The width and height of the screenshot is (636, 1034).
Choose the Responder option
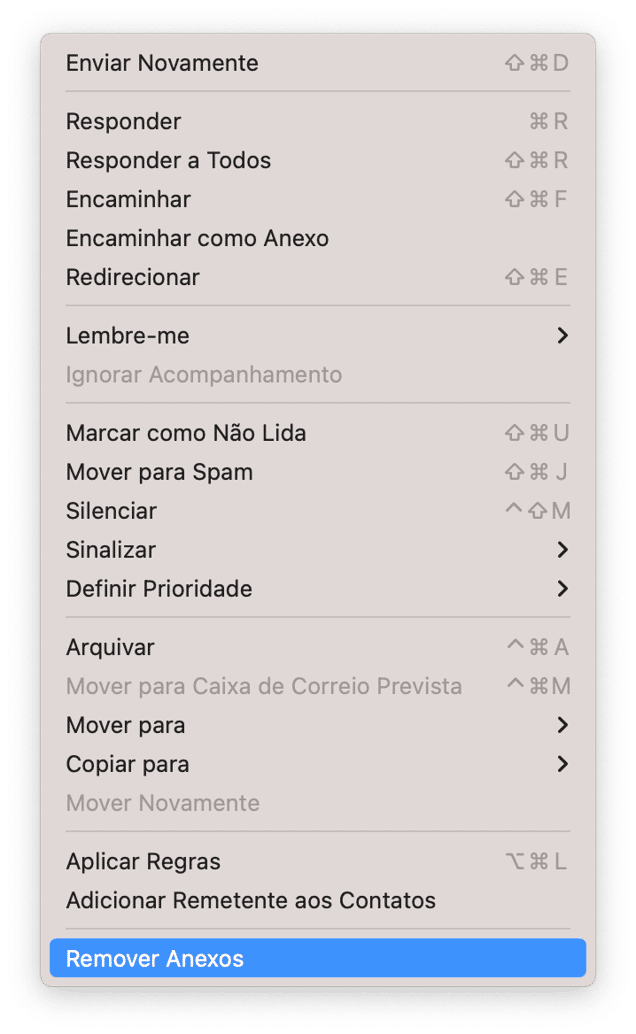coord(317,121)
